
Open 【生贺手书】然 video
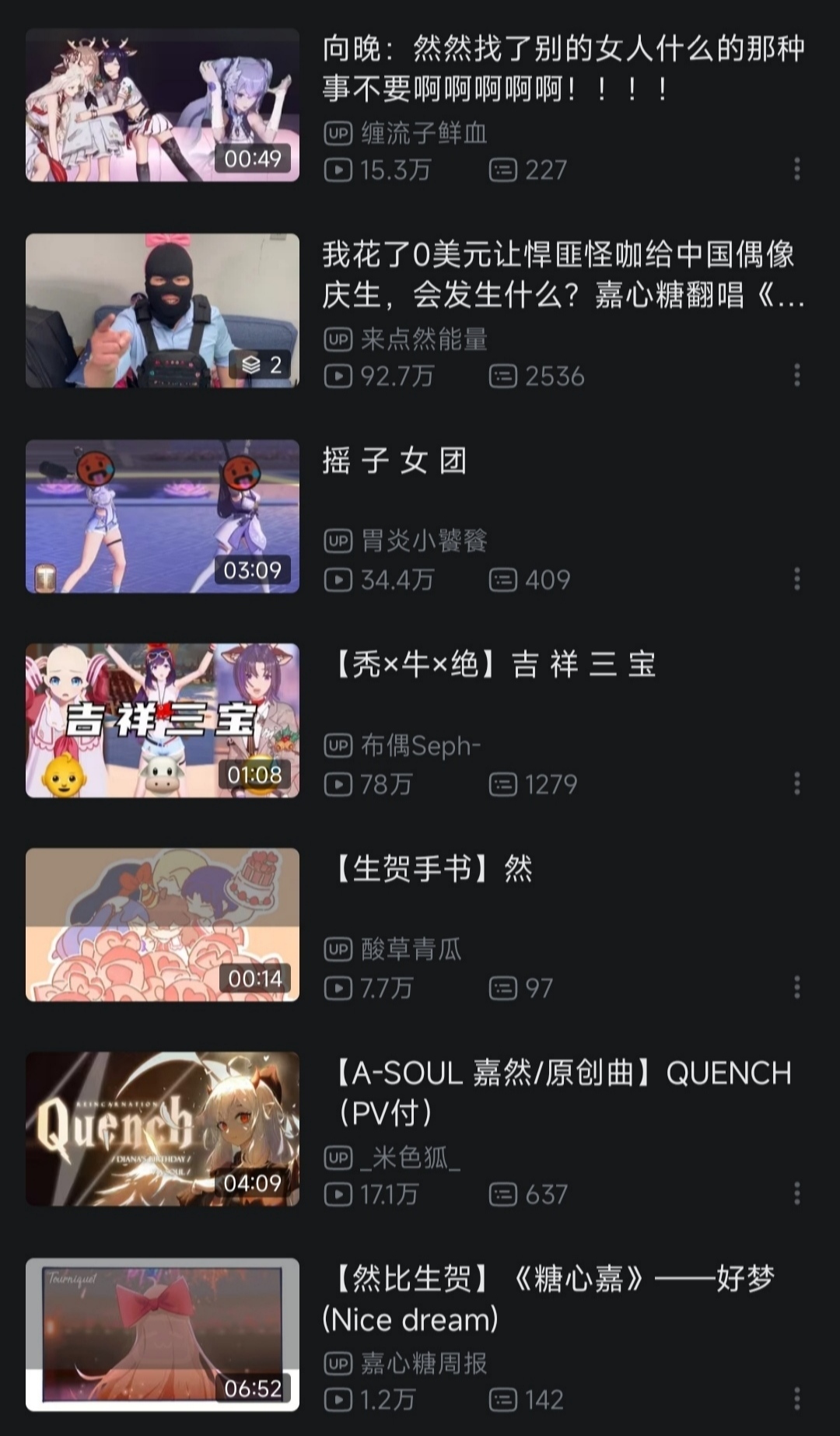[x=163, y=925]
